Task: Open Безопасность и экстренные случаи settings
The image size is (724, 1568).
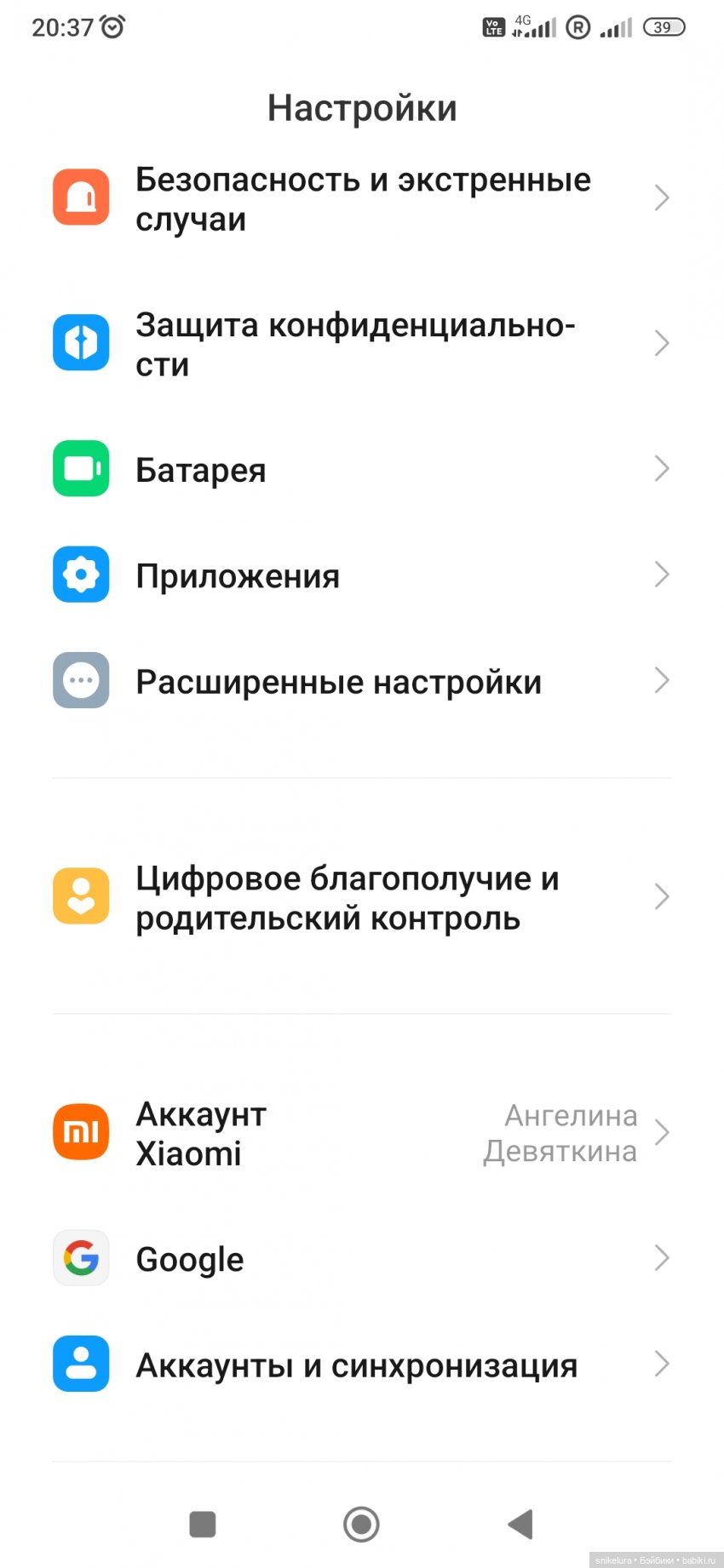Action: pos(362,198)
